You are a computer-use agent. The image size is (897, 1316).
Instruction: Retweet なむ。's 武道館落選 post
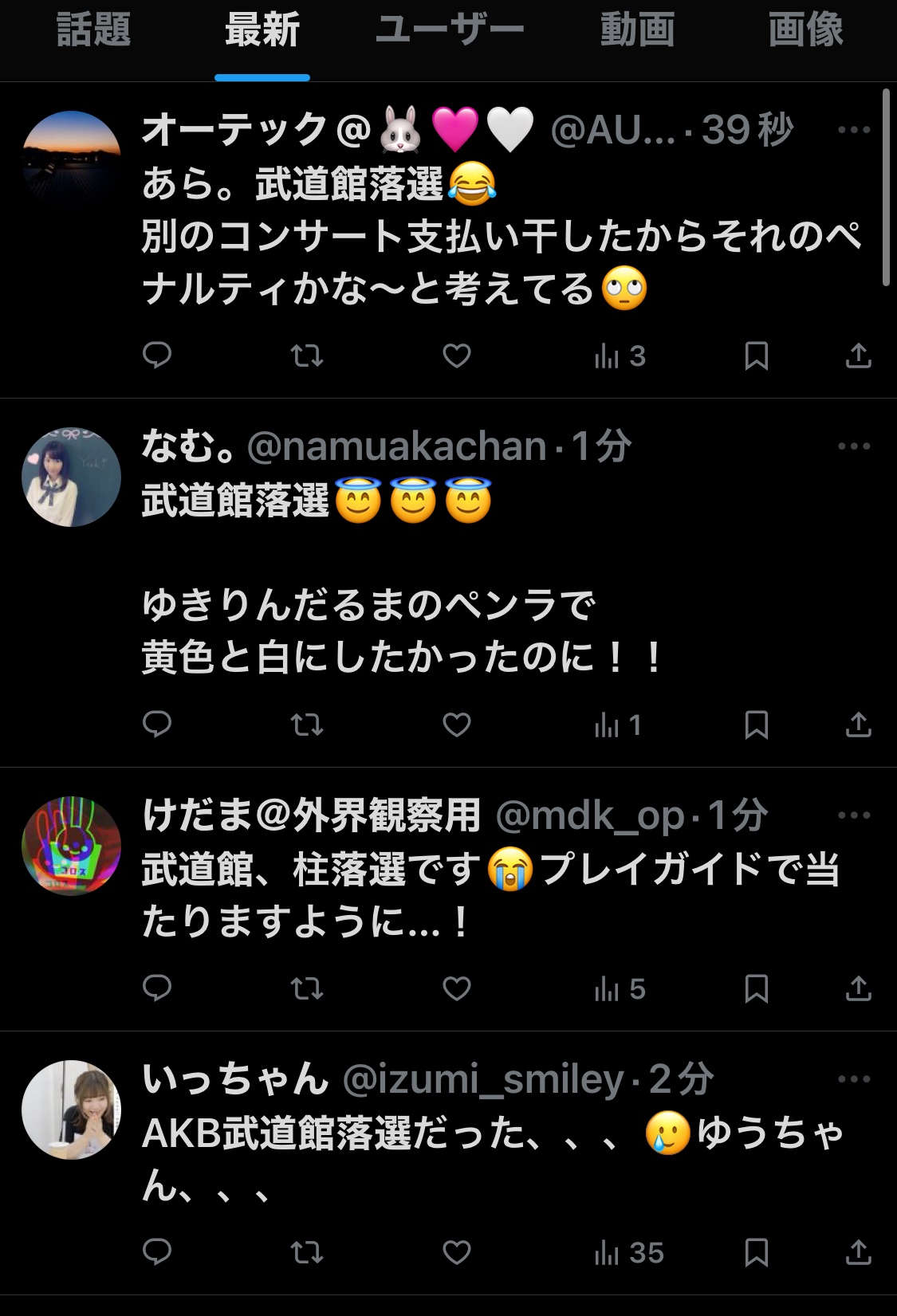[306, 725]
